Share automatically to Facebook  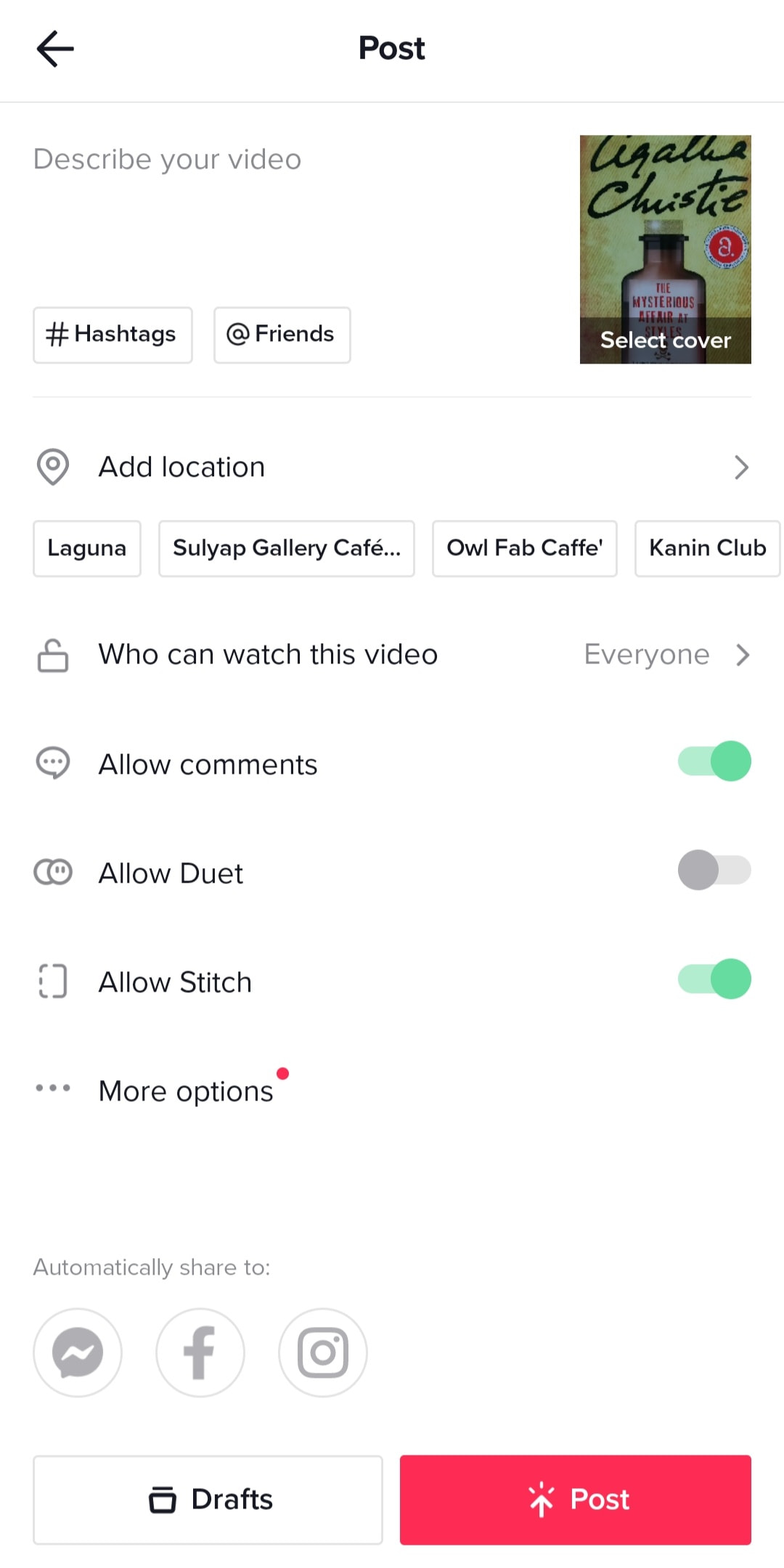[x=200, y=1352]
